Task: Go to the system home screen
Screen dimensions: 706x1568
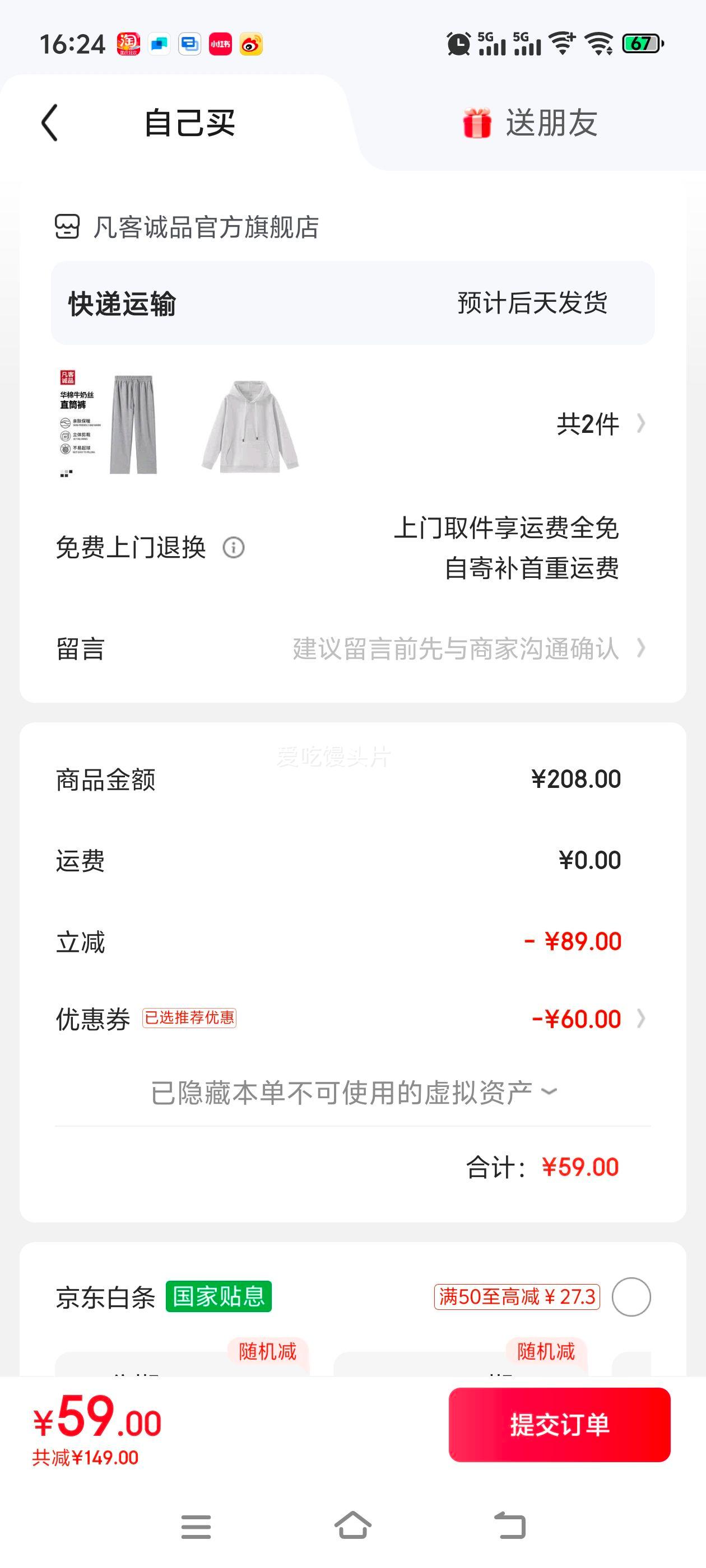Action: point(352,1526)
